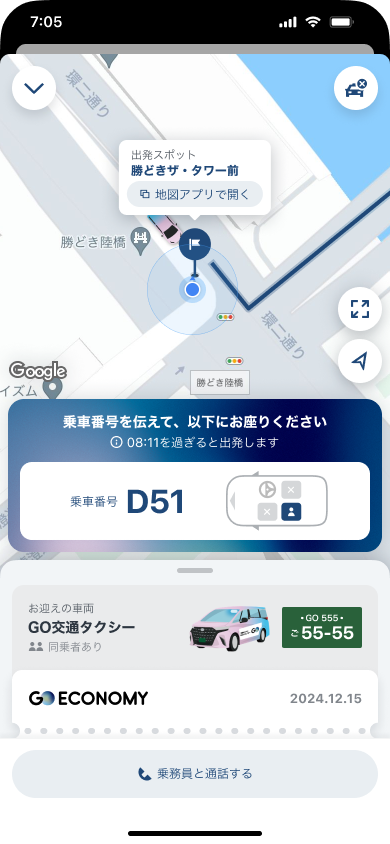This screenshot has height=844, width=390.
Task: Tap the info icon beside the 08:11 notice
Action: pyautogui.click(x=116, y=442)
